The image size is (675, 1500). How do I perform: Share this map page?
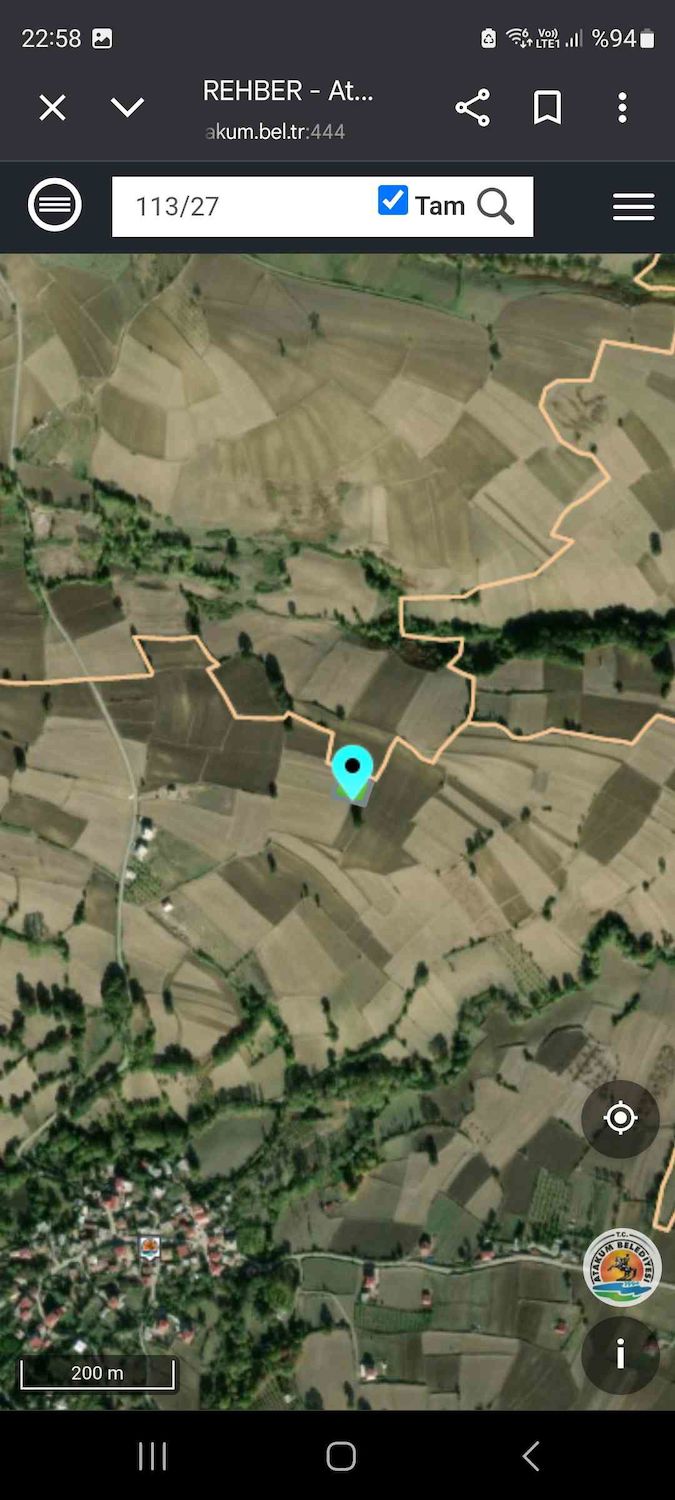tap(472, 107)
